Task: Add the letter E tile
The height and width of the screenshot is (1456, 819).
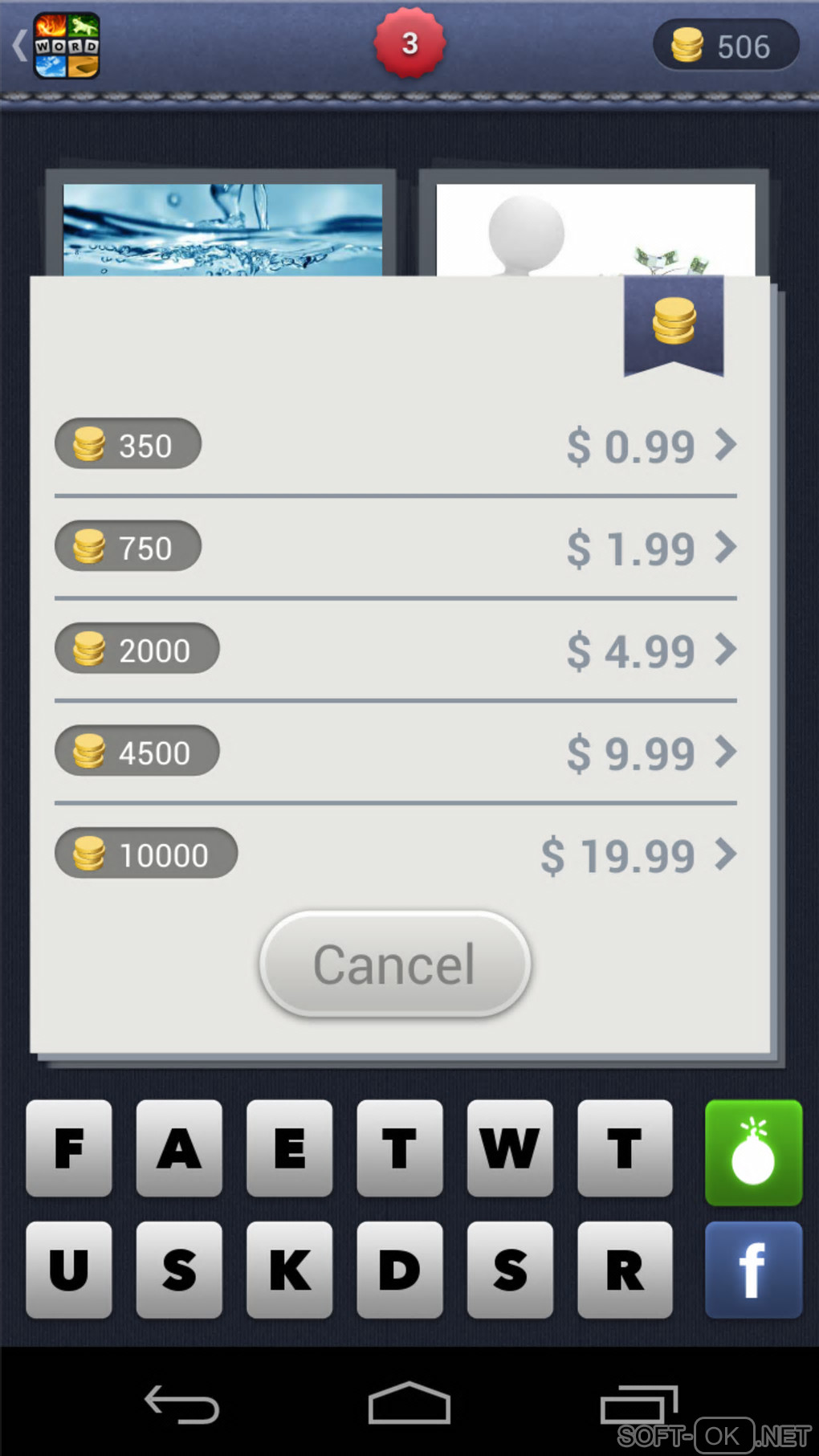Action: pyautogui.click(x=289, y=1148)
